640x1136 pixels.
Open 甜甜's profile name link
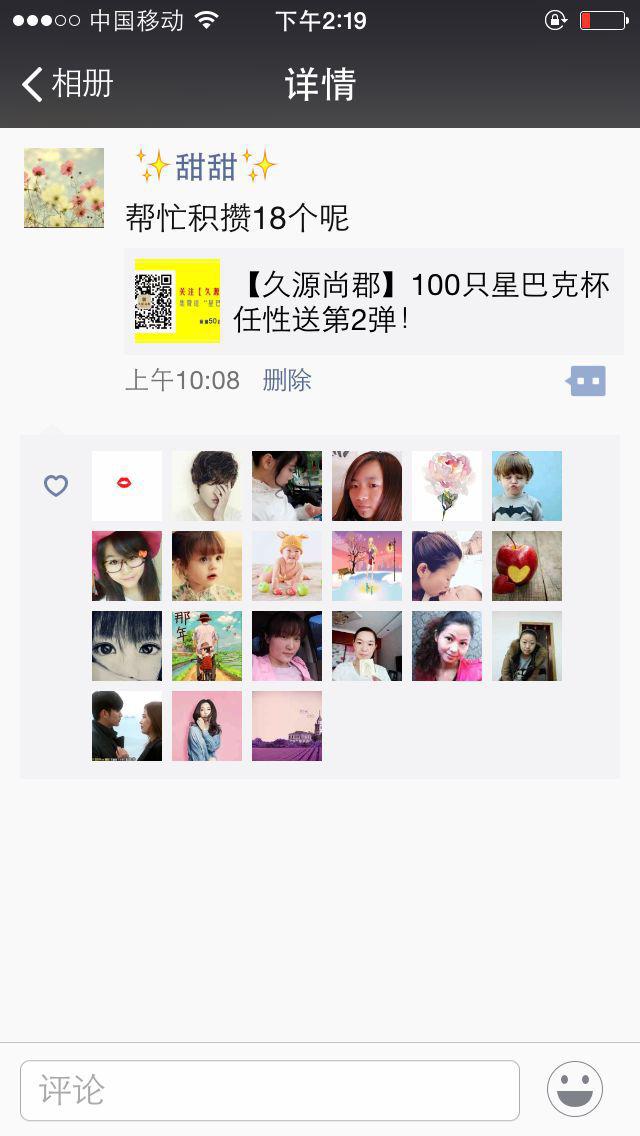click(205, 167)
